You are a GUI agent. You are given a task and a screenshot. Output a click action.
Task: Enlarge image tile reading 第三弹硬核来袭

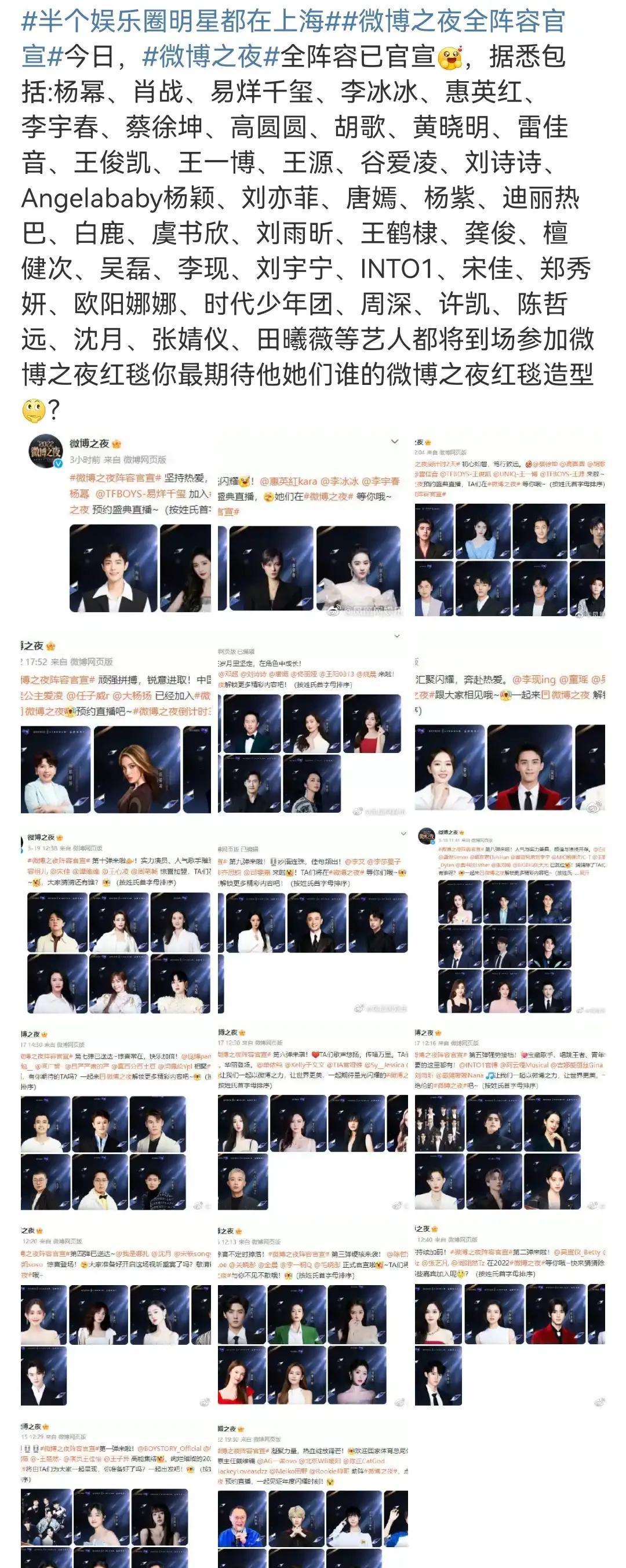pos(312,1316)
